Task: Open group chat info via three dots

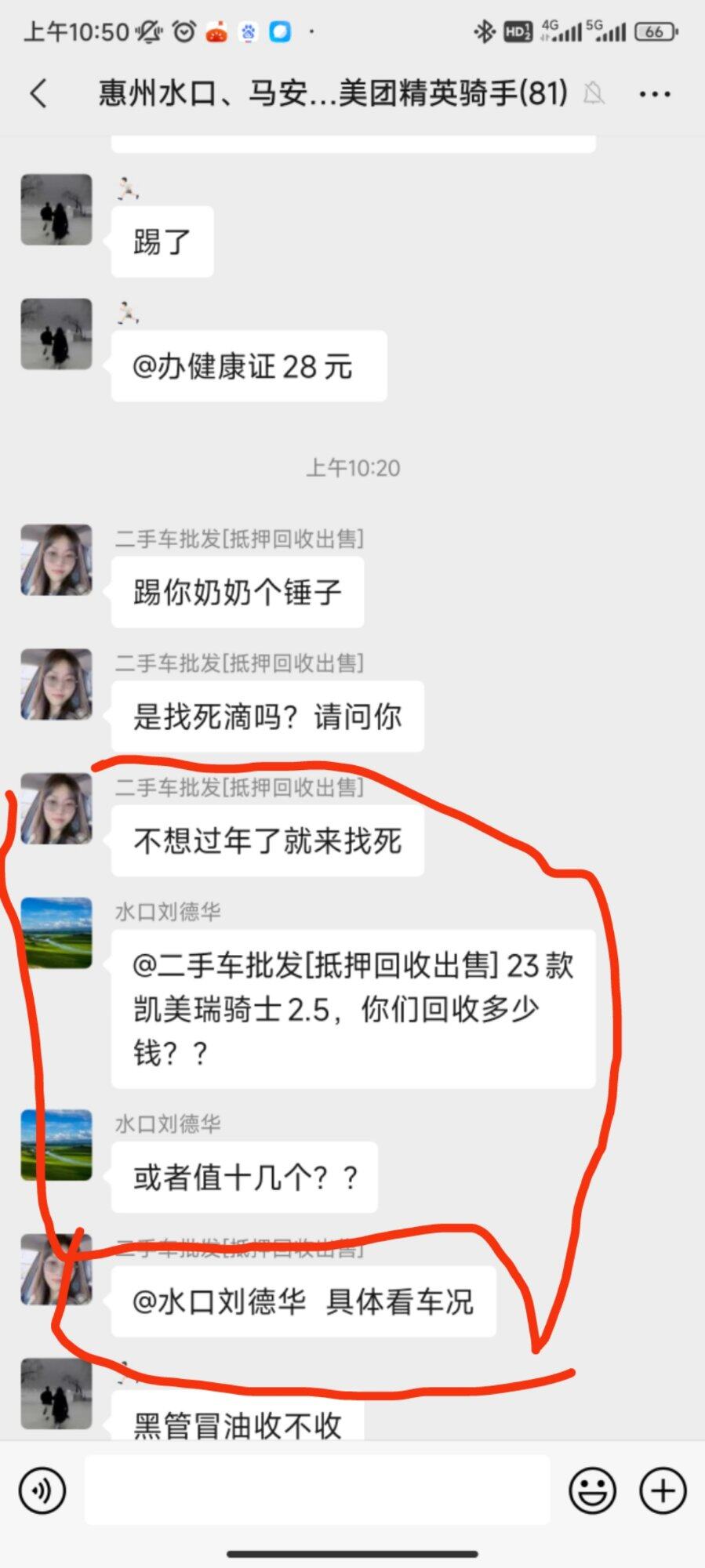Action: pyautogui.click(x=654, y=94)
